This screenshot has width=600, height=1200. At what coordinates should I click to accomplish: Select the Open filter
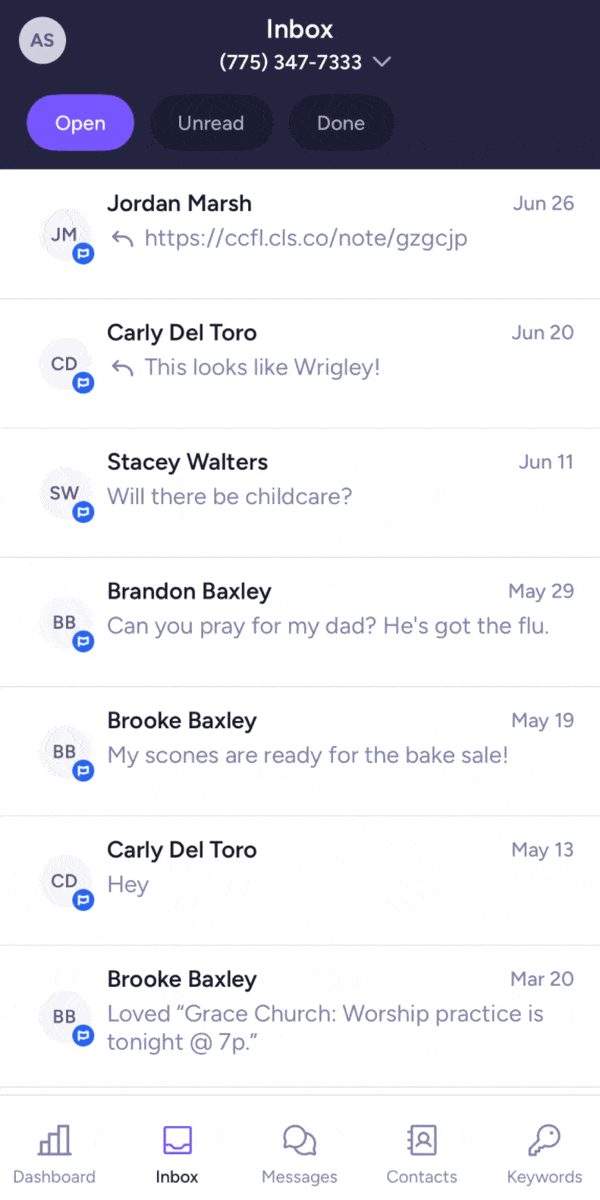click(80, 123)
